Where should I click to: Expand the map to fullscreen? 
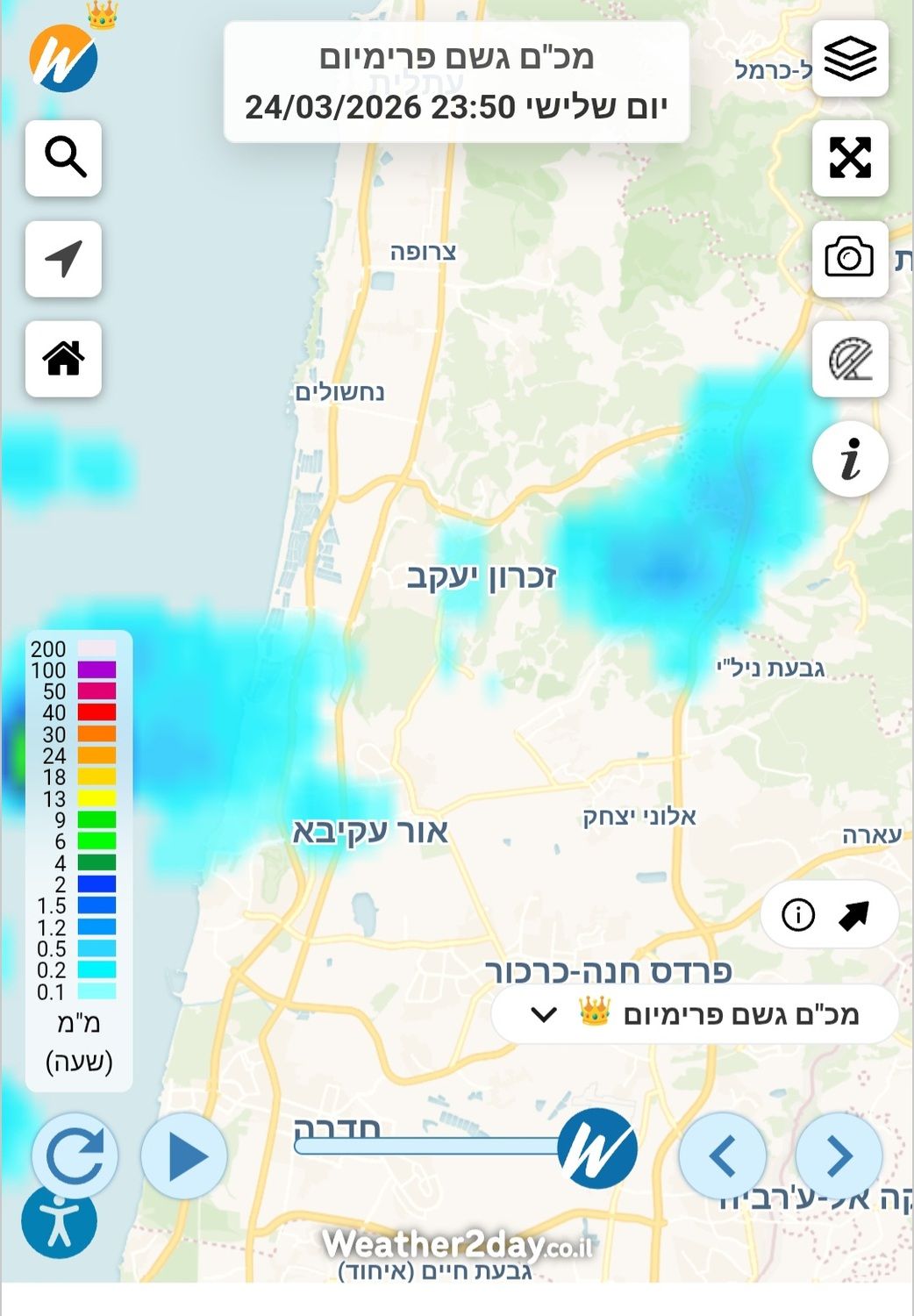pos(850,158)
